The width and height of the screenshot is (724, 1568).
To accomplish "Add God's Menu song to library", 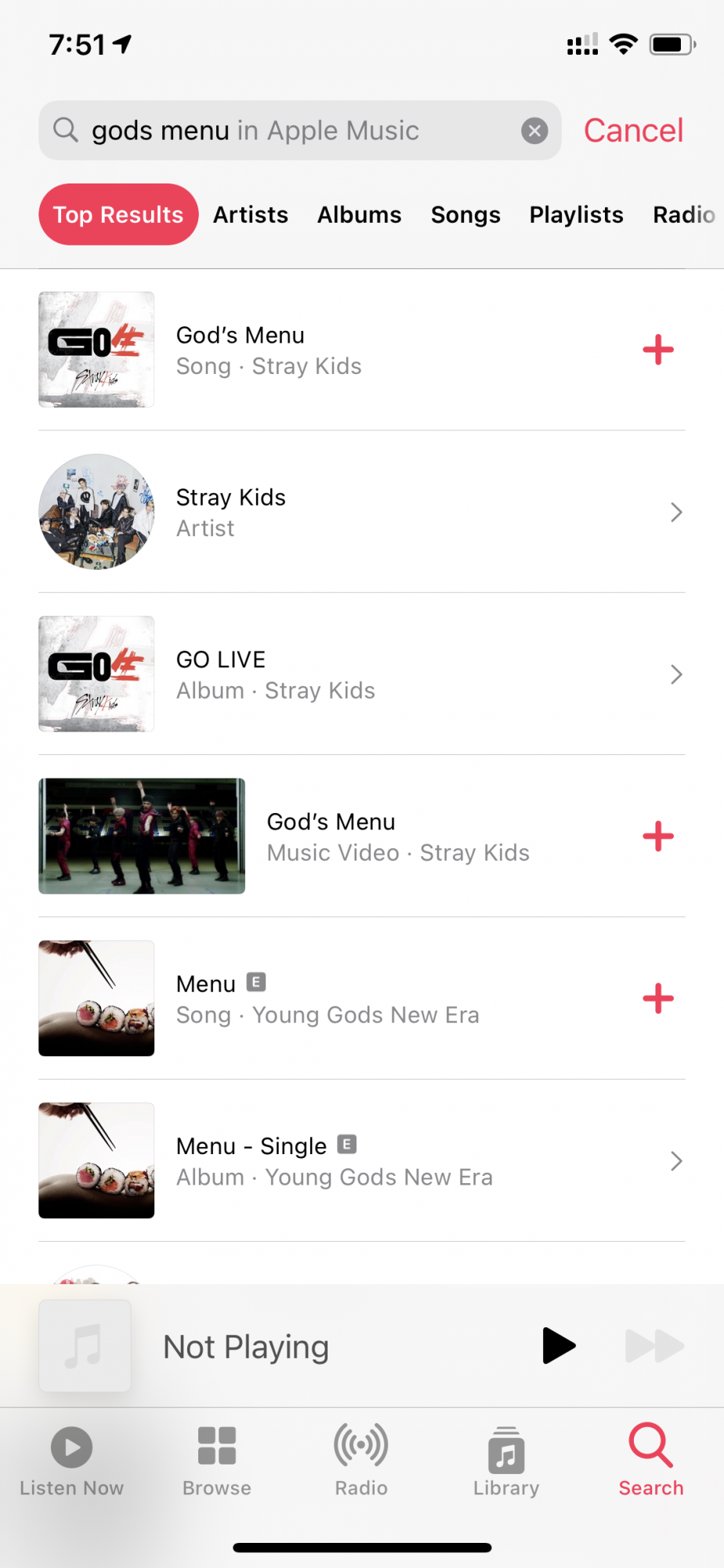I will coord(658,350).
